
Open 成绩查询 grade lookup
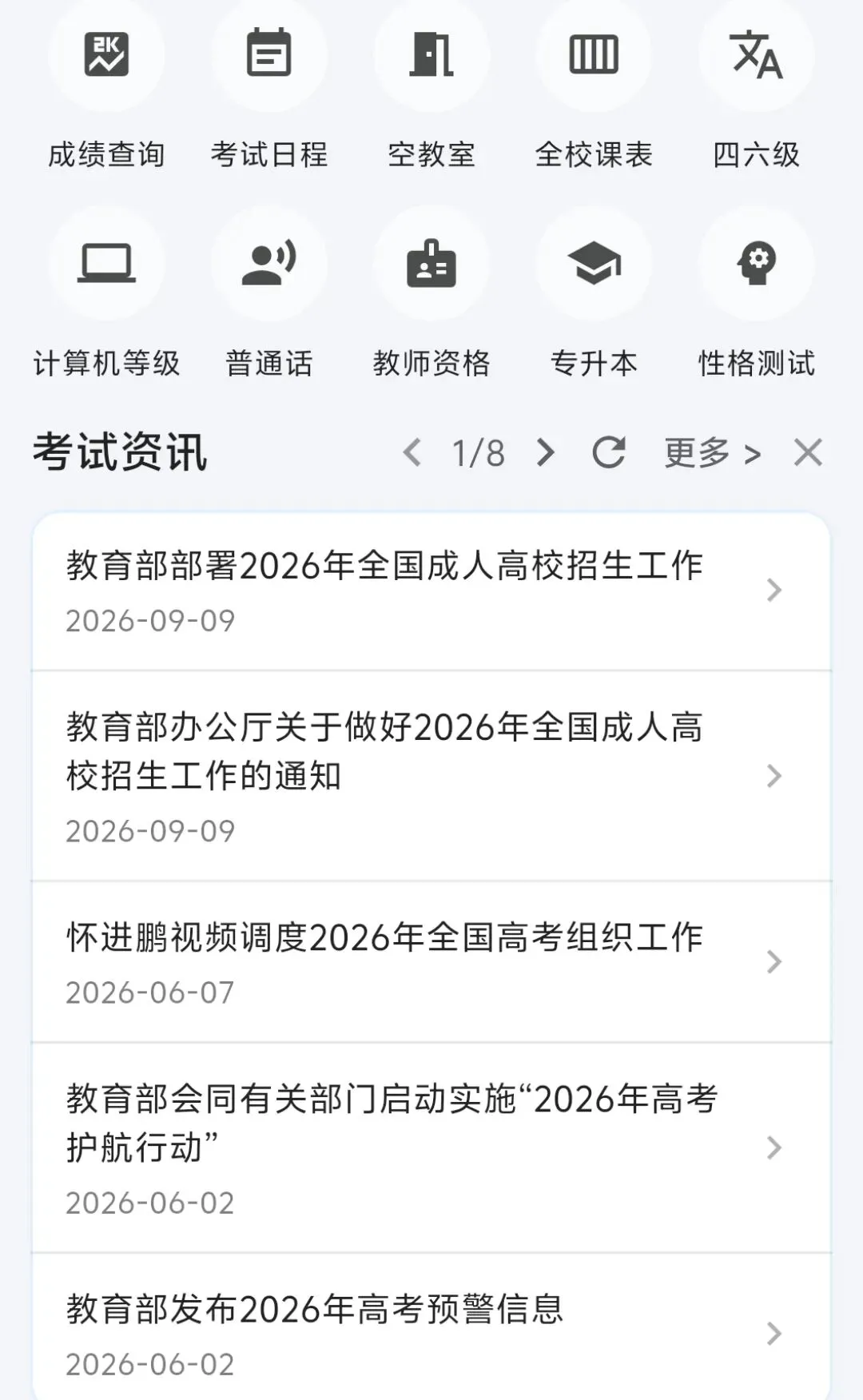pos(106,86)
